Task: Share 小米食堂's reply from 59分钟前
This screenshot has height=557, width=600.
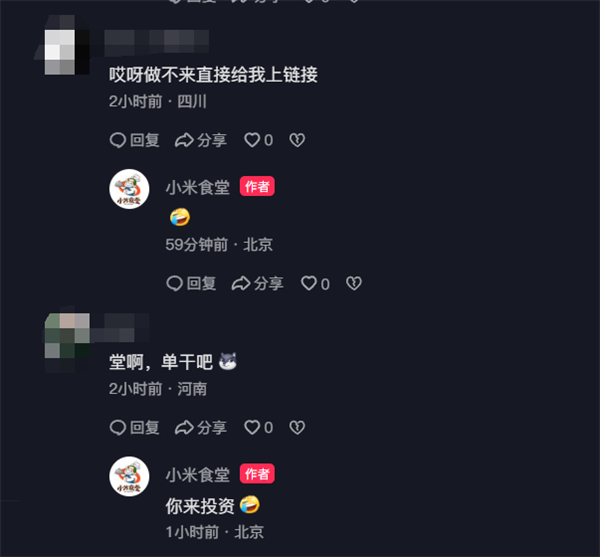Action: point(257,284)
